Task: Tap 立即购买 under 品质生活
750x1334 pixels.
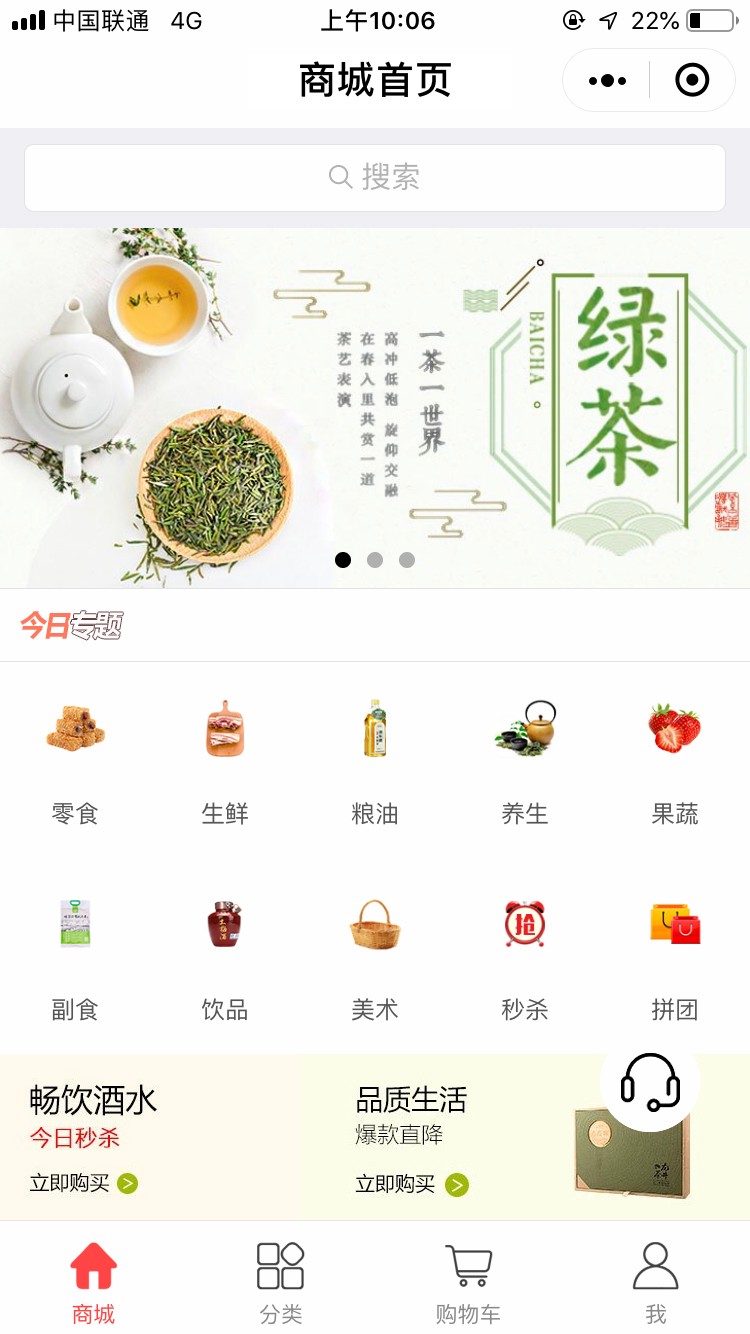Action: [411, 1185]
